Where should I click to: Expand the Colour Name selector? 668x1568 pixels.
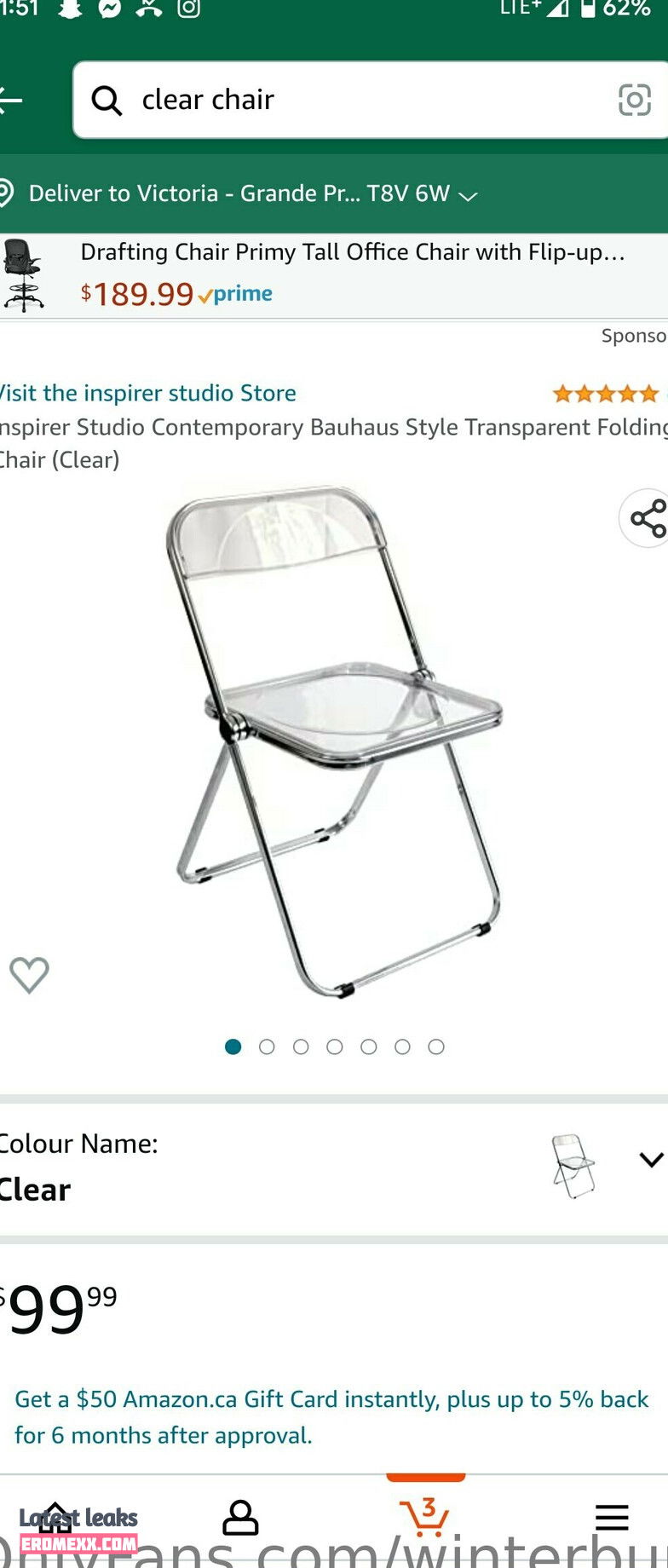(x=651, y=1160)
